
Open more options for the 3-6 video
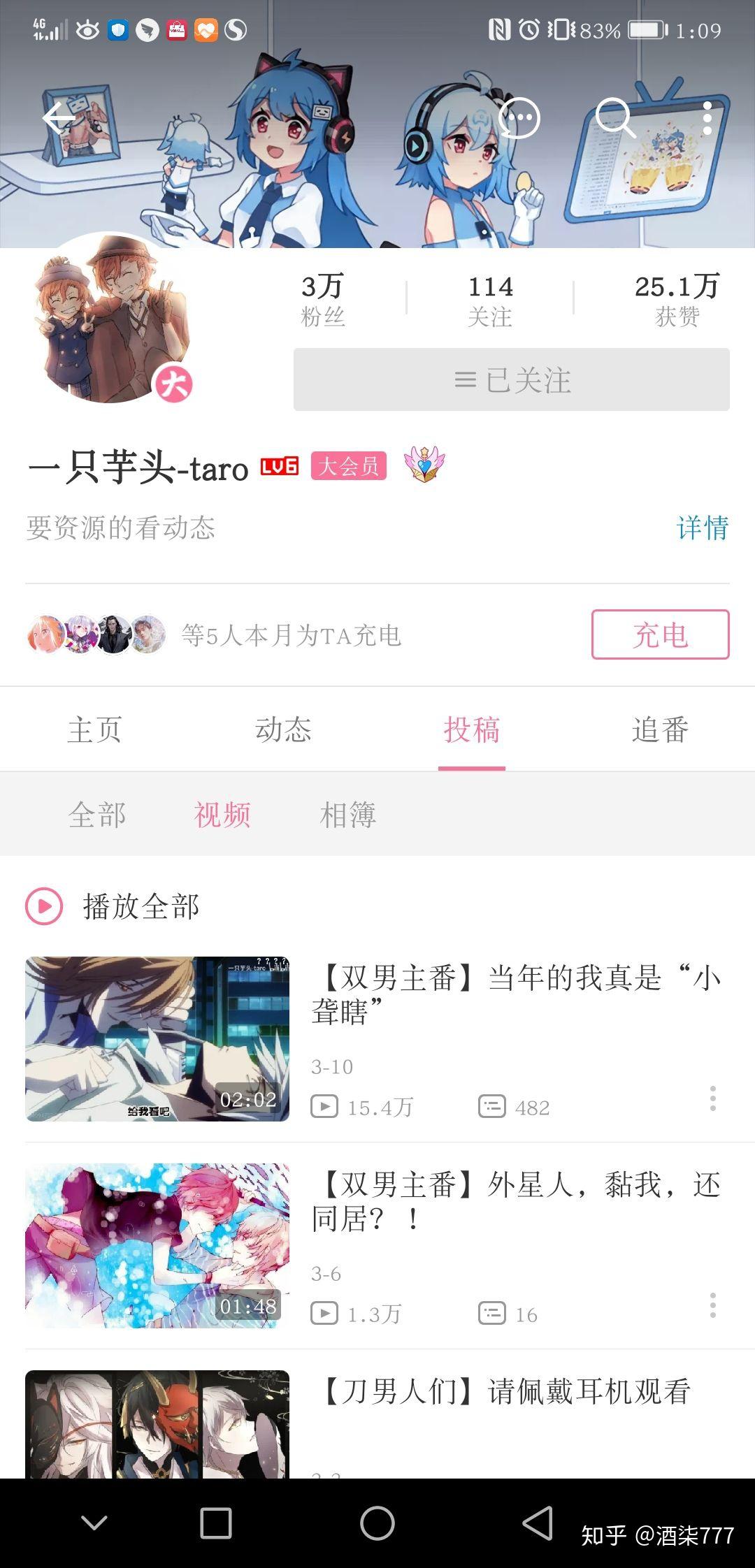pyautogui.click(x=712, y=1305)
